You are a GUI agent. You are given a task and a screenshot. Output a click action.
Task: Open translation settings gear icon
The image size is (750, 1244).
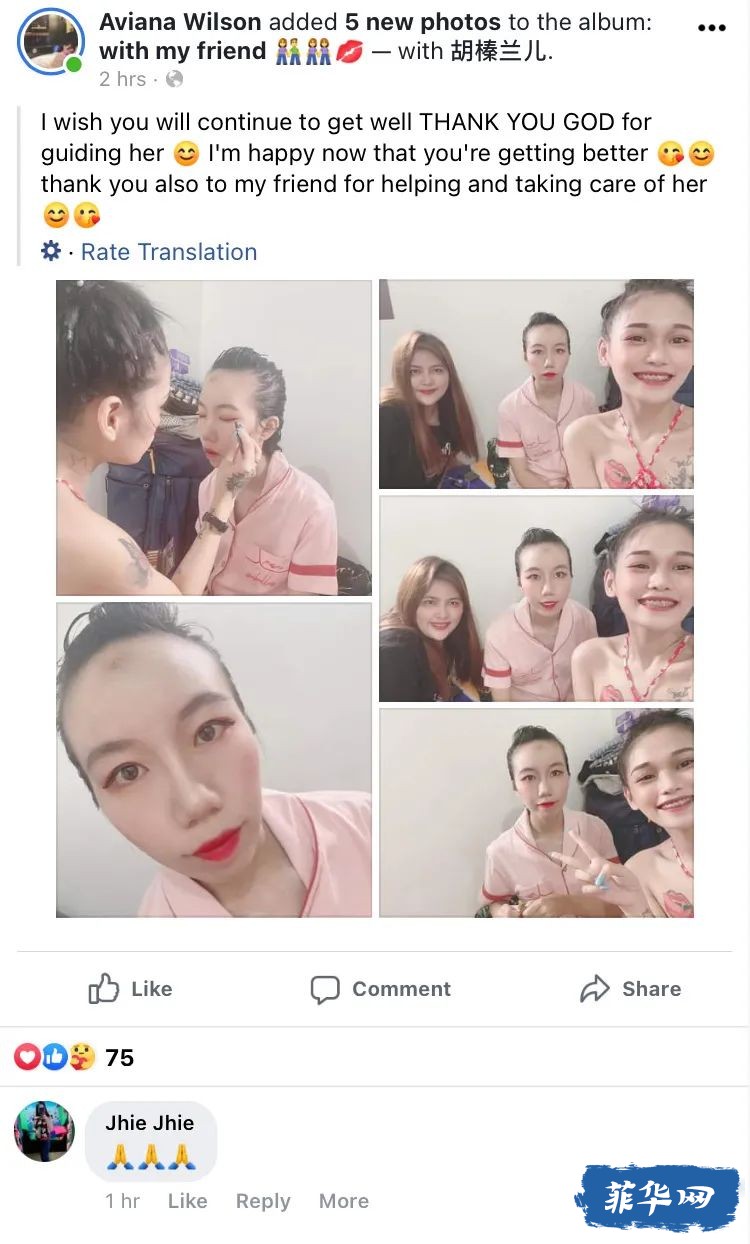[x=51, y=251]
